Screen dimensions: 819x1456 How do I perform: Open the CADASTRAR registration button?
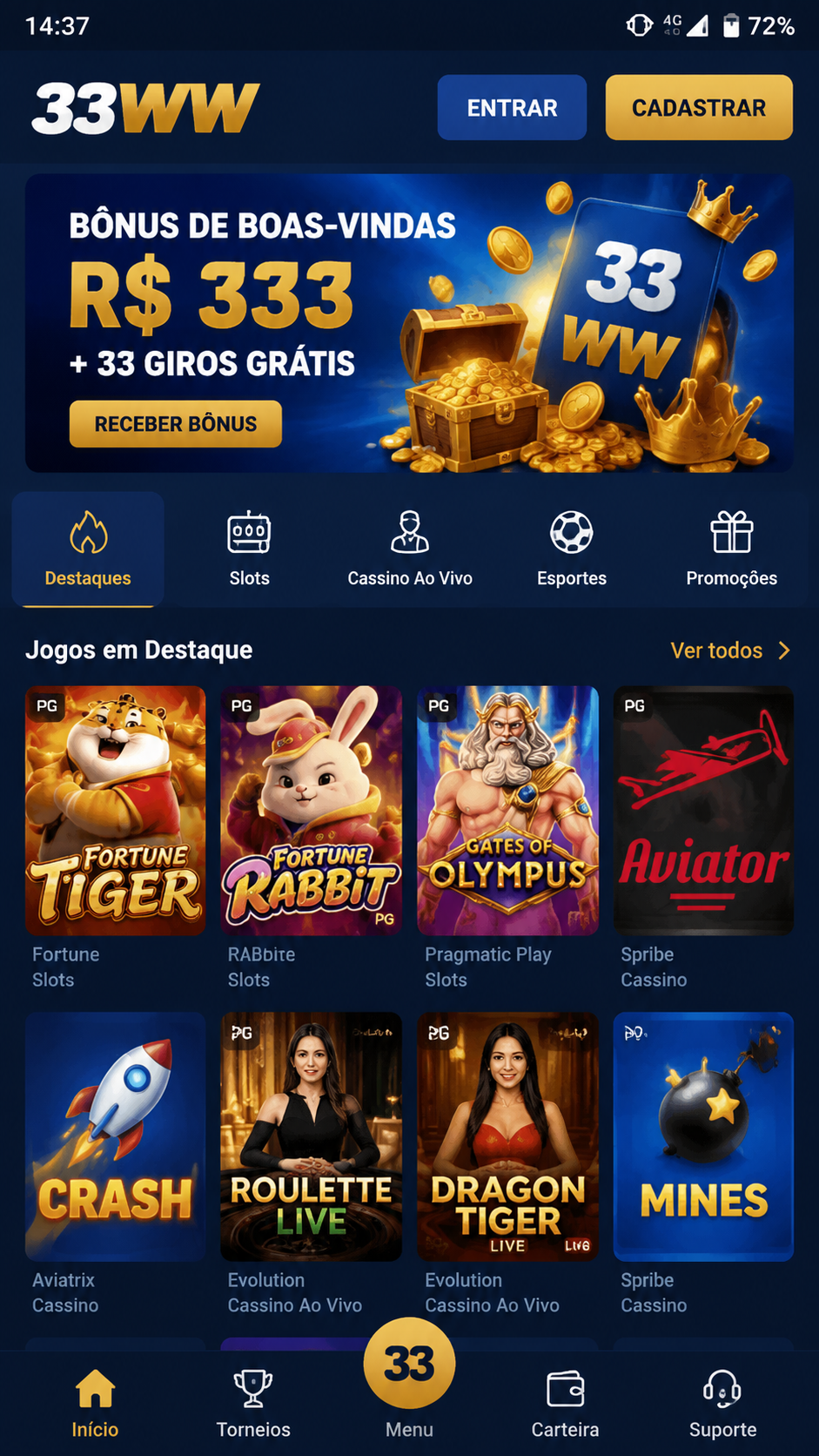coord(699,107)
